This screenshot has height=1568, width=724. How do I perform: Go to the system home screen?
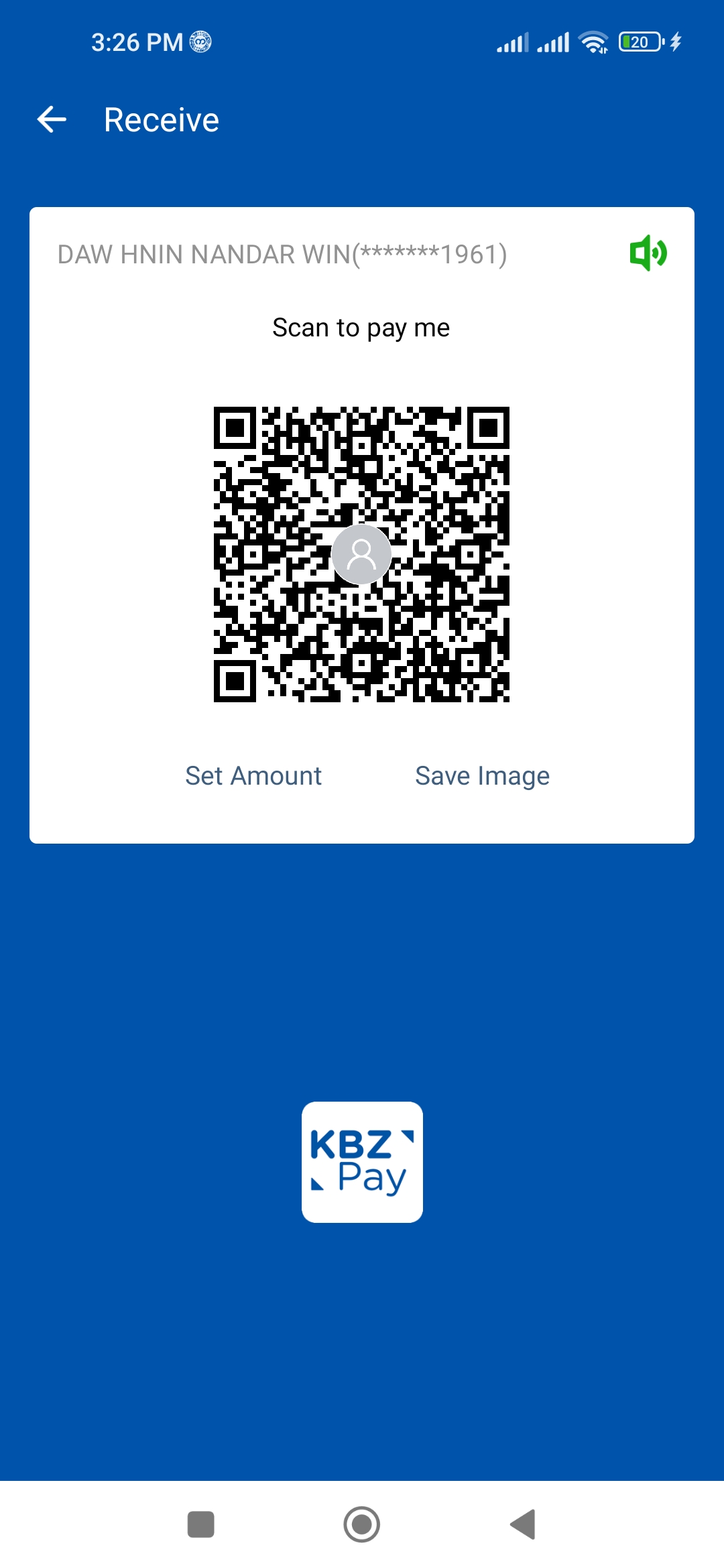pos(361,1524)
